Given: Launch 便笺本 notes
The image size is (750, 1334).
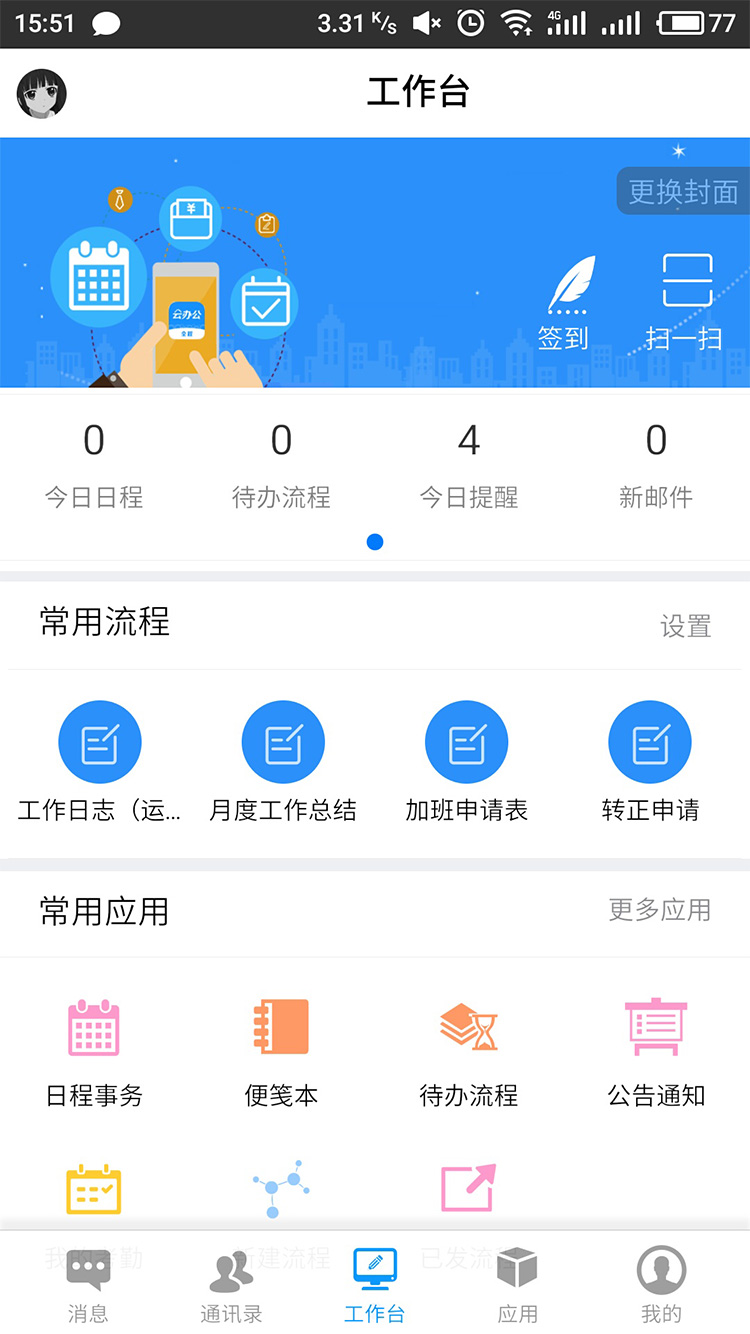Looking at the screenshot, I should coord(281,1052).
